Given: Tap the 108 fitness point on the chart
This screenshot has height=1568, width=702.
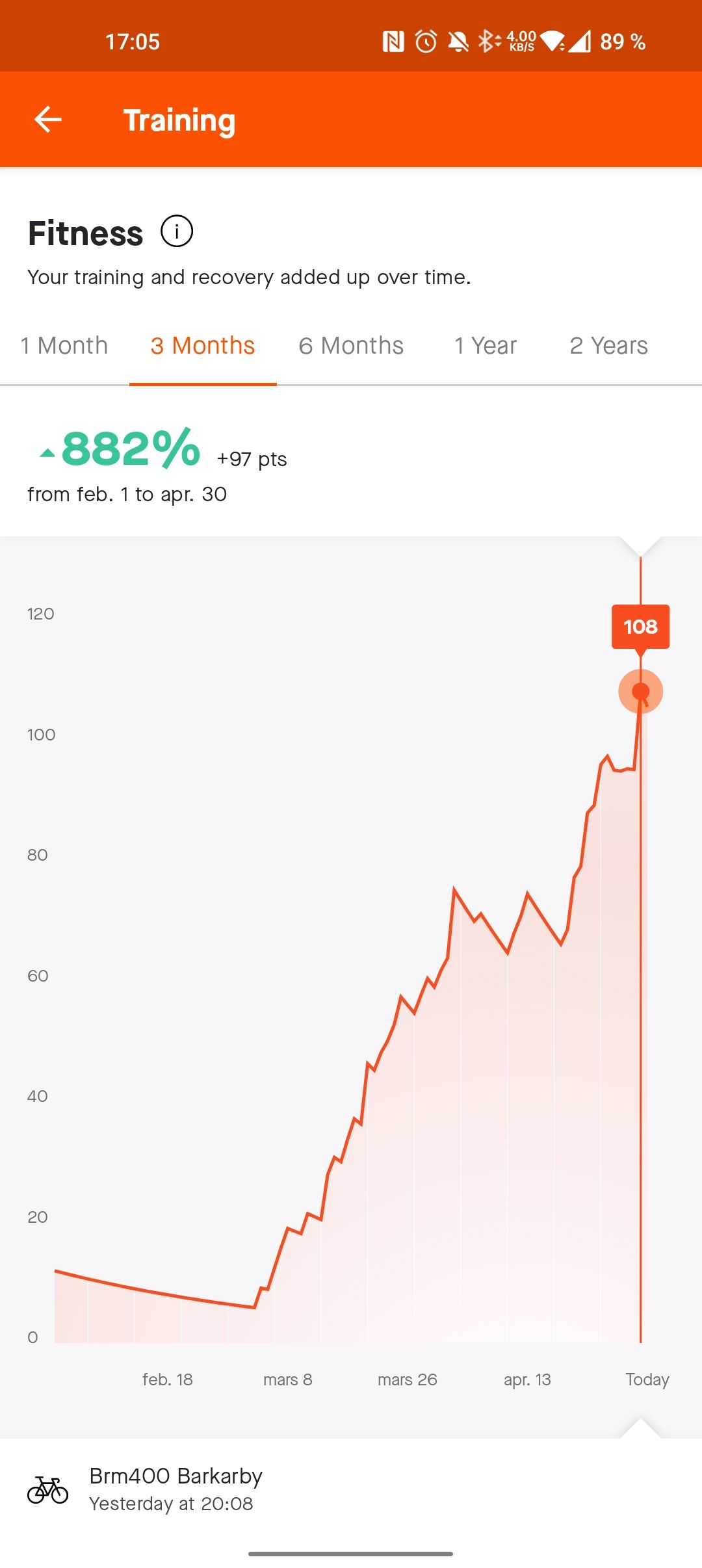Looking at the screenshot, I should 640,691.
